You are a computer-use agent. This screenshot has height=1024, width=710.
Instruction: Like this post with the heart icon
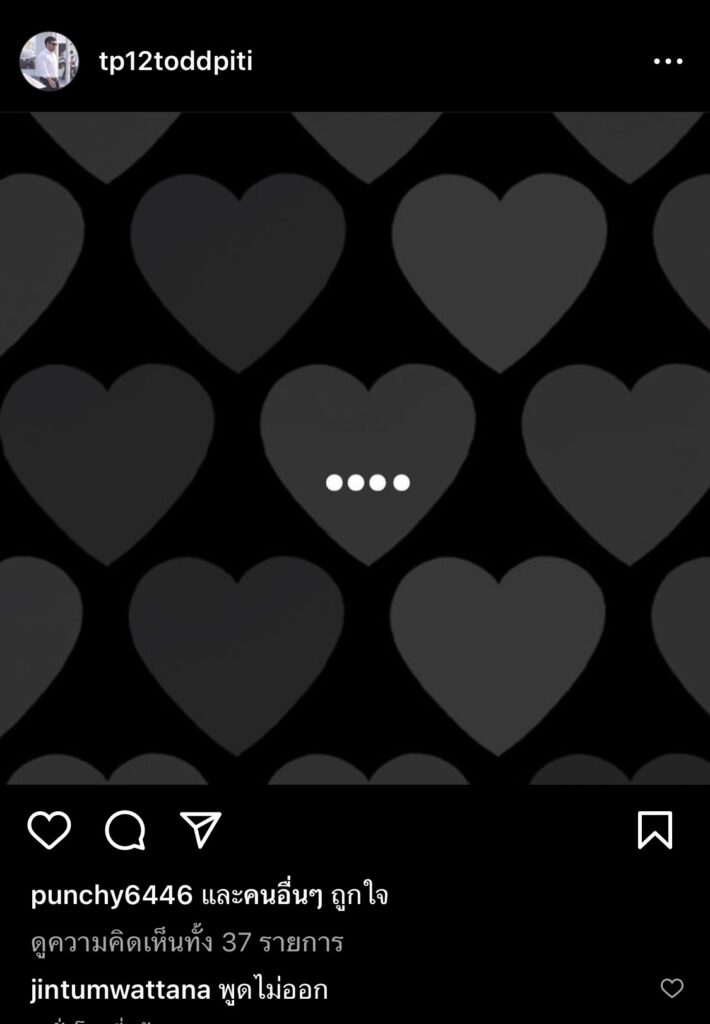click(x=49, y=830)
